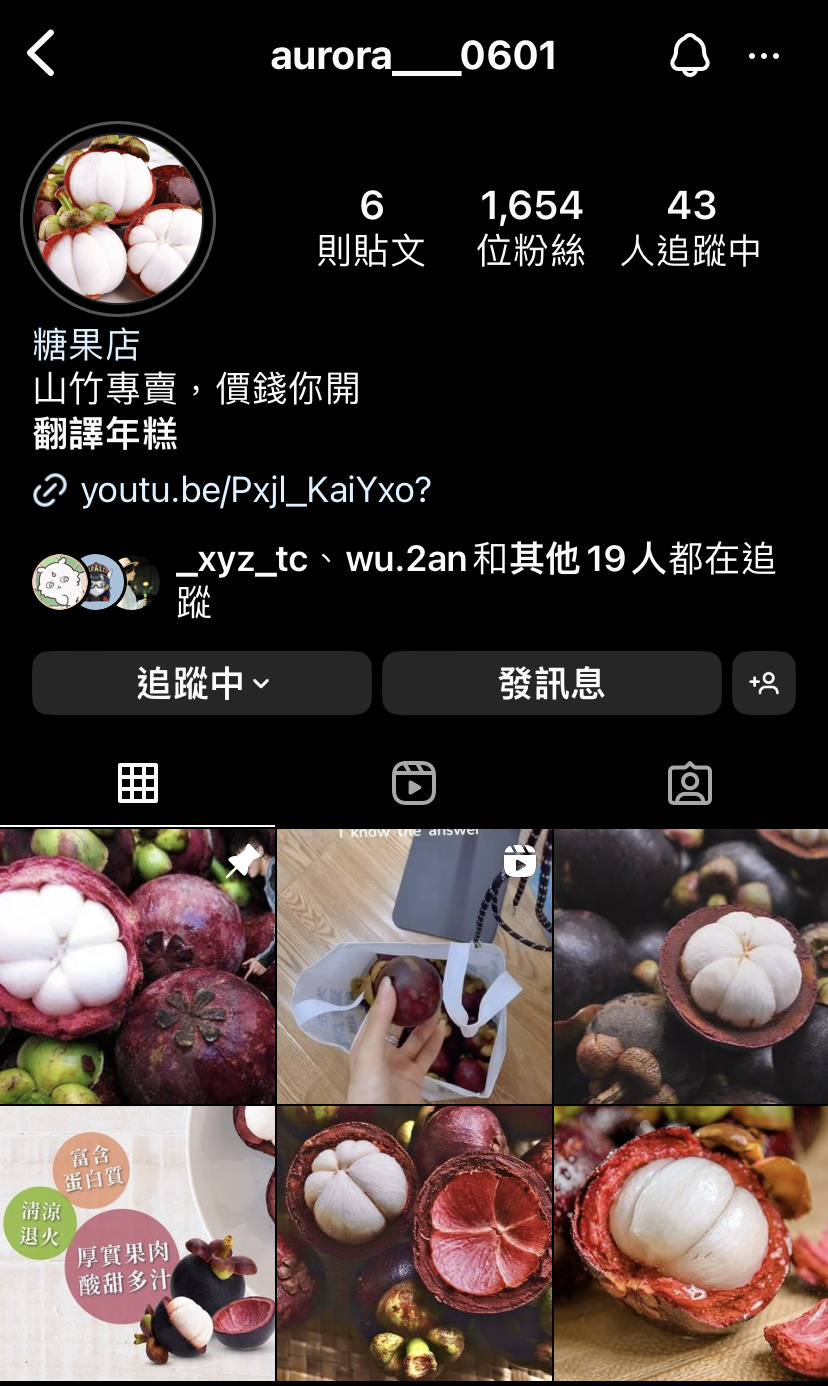The width and height of the screenshot is (828, 1386).
Task: Open post showing two halved mangosteens
Action: [x=414, y=1243]
